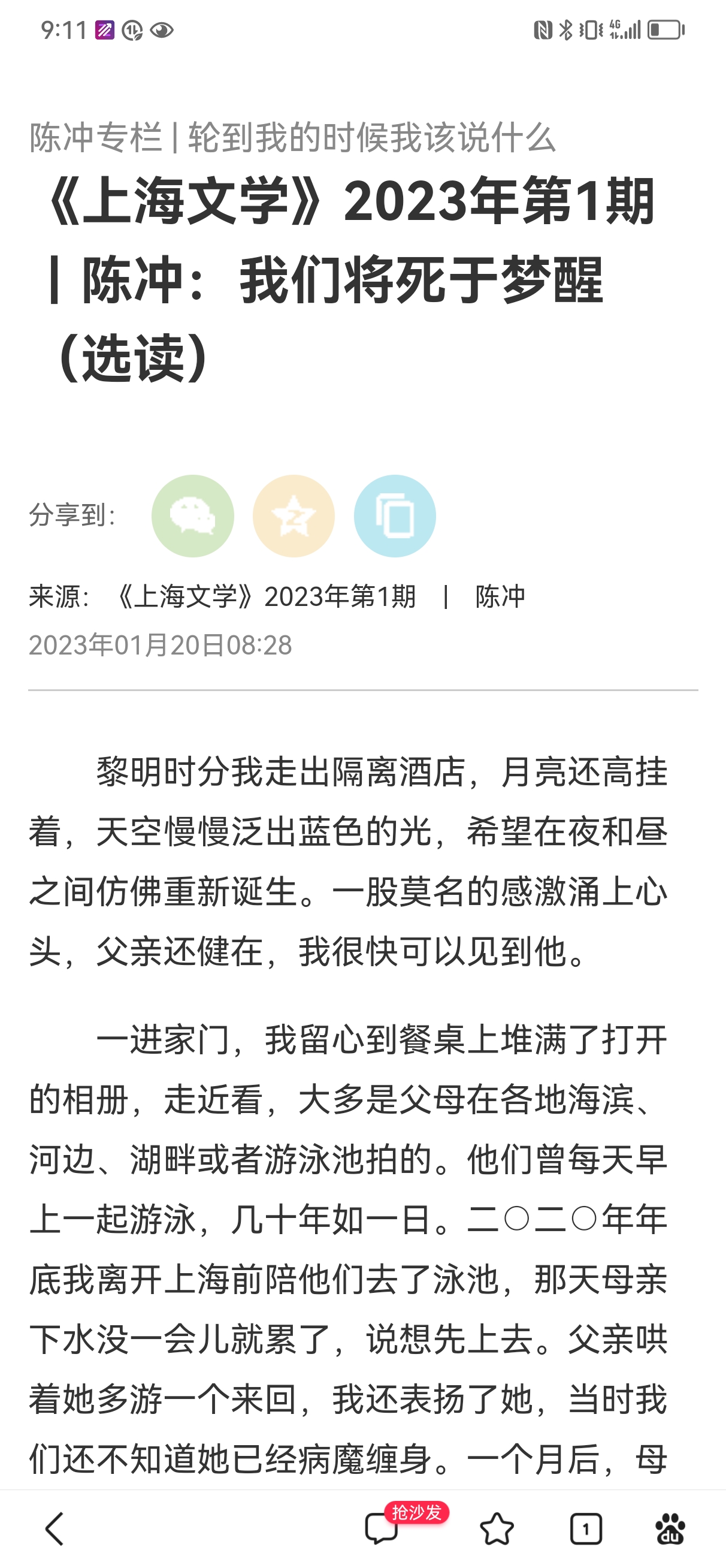Bookmark this article with the star
Image resolution: width=726 pixels, height=1568 pixels.
tap(497, 1528)
